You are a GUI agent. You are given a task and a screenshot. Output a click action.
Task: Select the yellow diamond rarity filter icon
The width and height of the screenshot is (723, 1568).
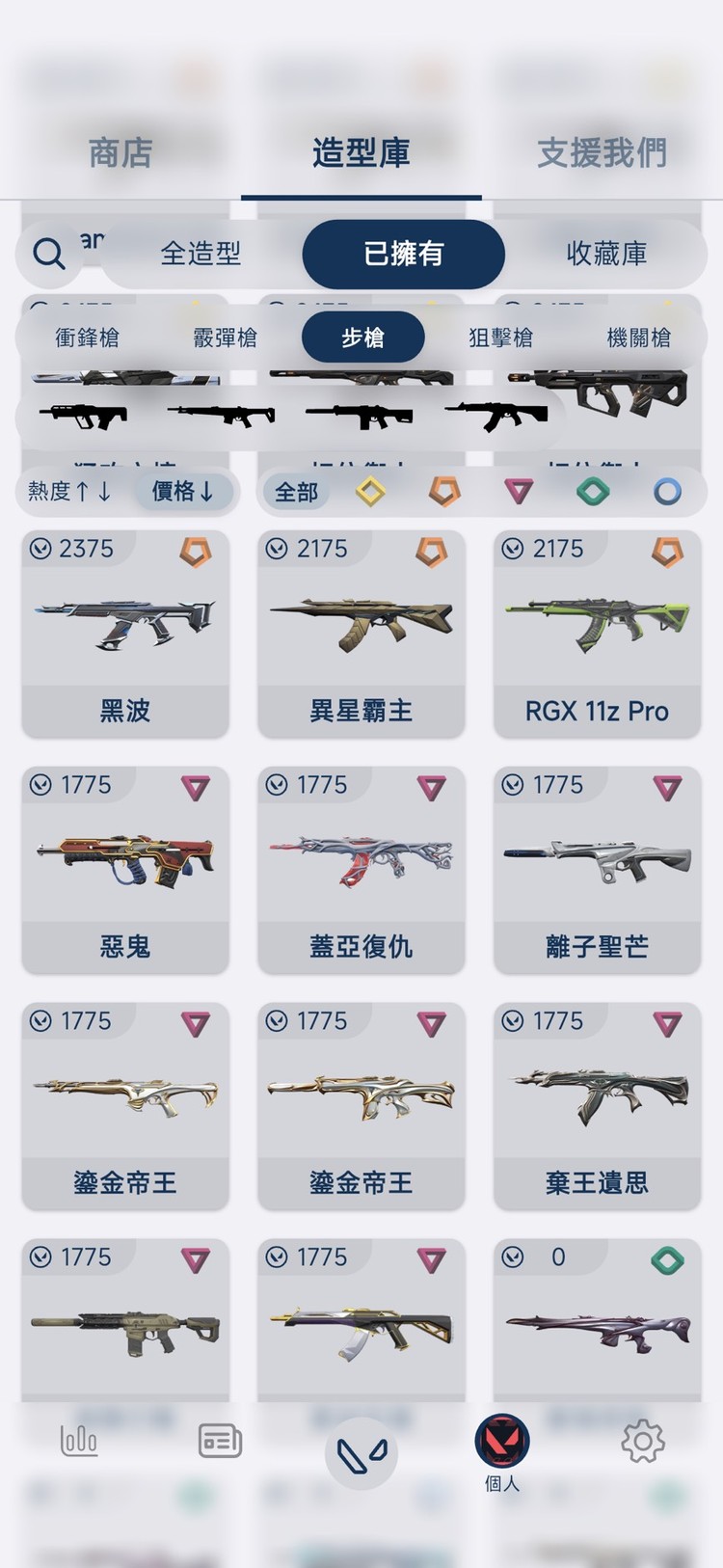point(370,492)
